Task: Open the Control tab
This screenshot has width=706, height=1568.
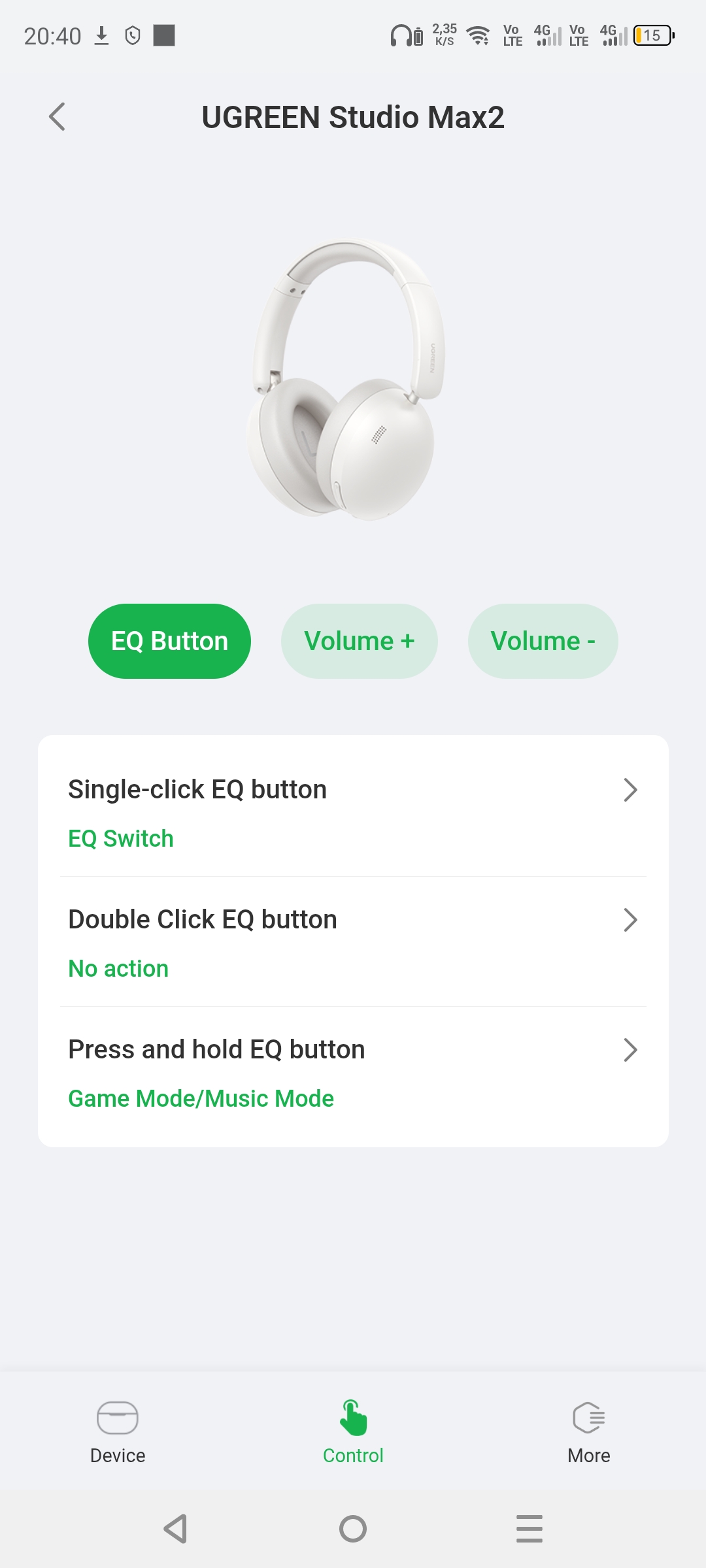Action: point(353,1432)
